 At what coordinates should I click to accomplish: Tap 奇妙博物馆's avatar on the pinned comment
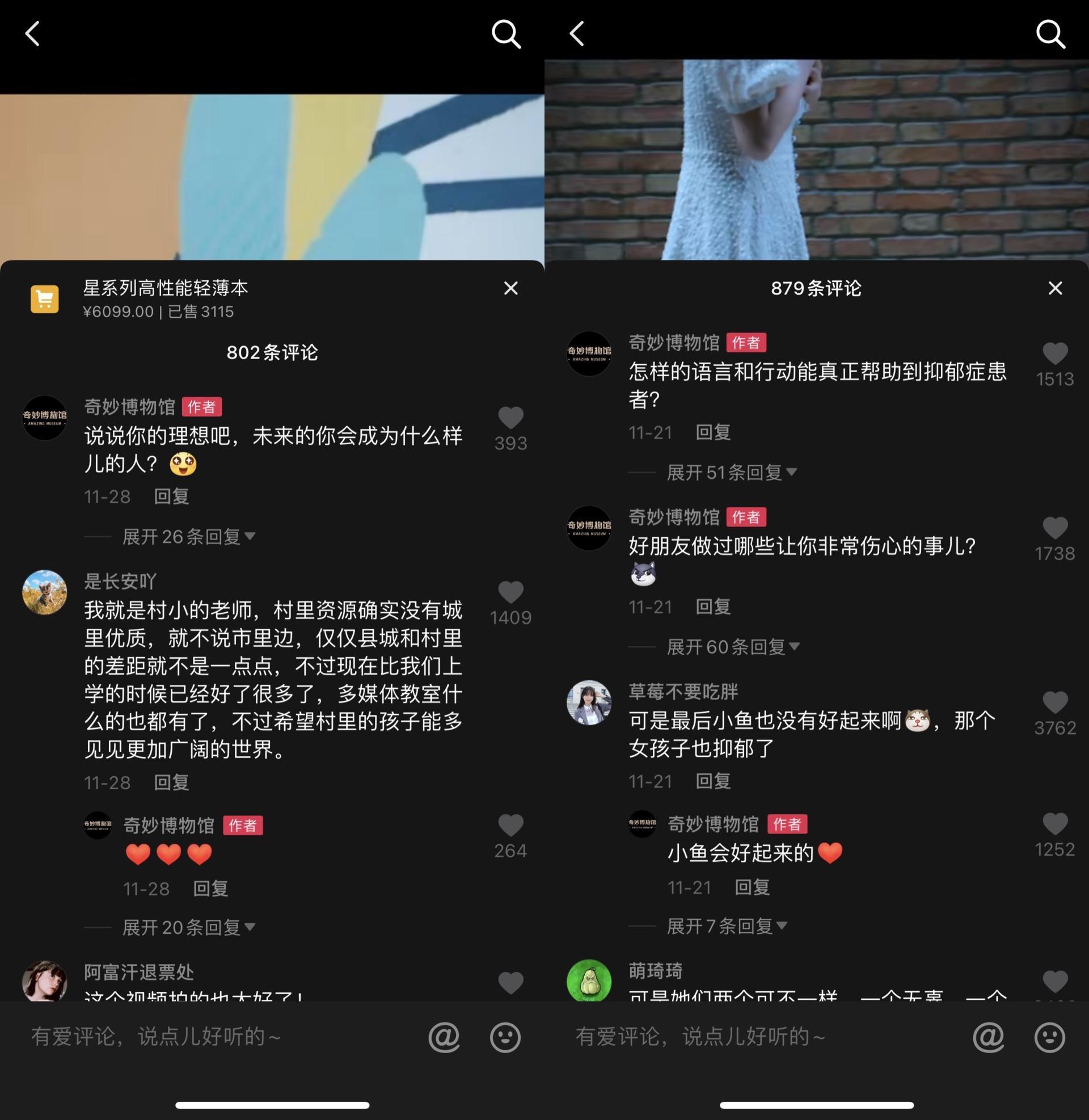(x=44, y=418)
